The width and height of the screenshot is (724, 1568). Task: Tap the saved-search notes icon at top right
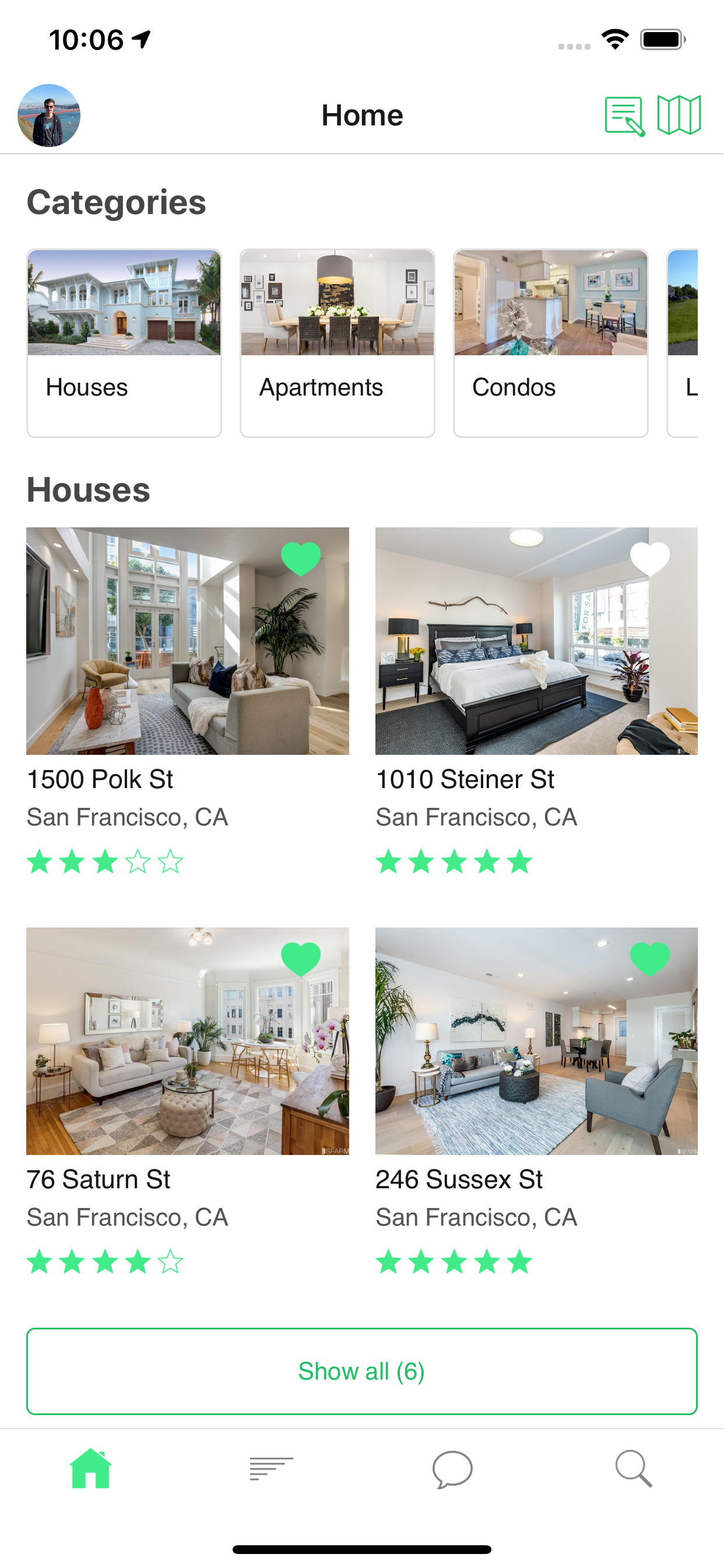pos(623,114)
